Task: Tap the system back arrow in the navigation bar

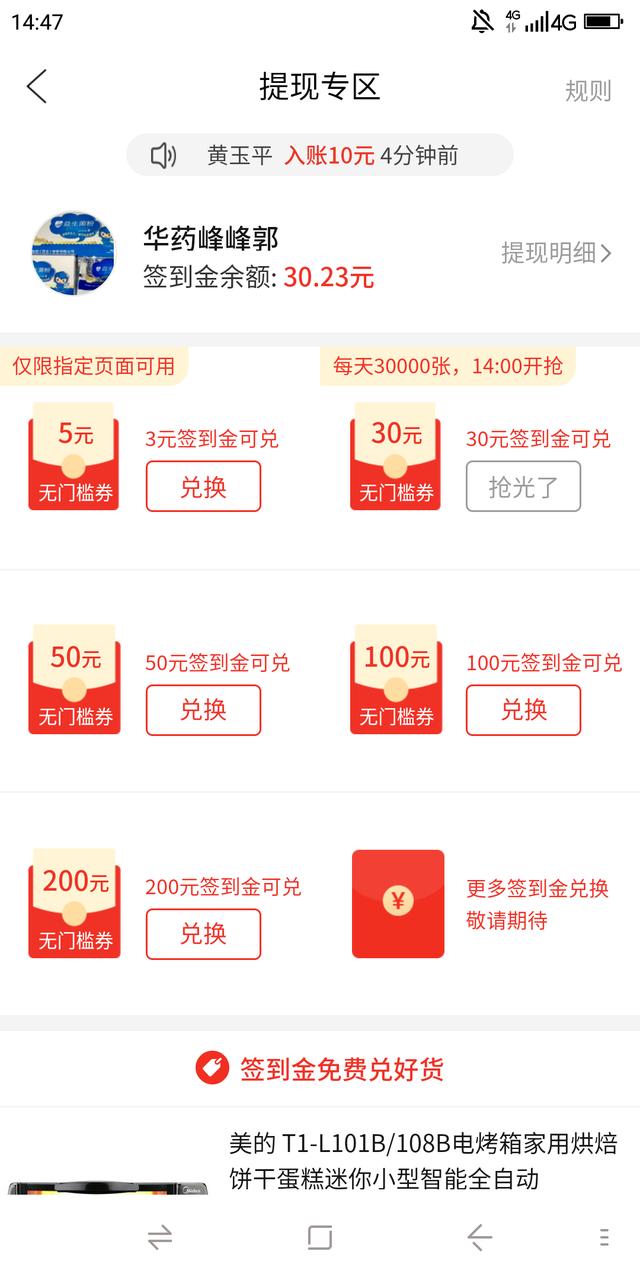Action: tap(480, 1238)
